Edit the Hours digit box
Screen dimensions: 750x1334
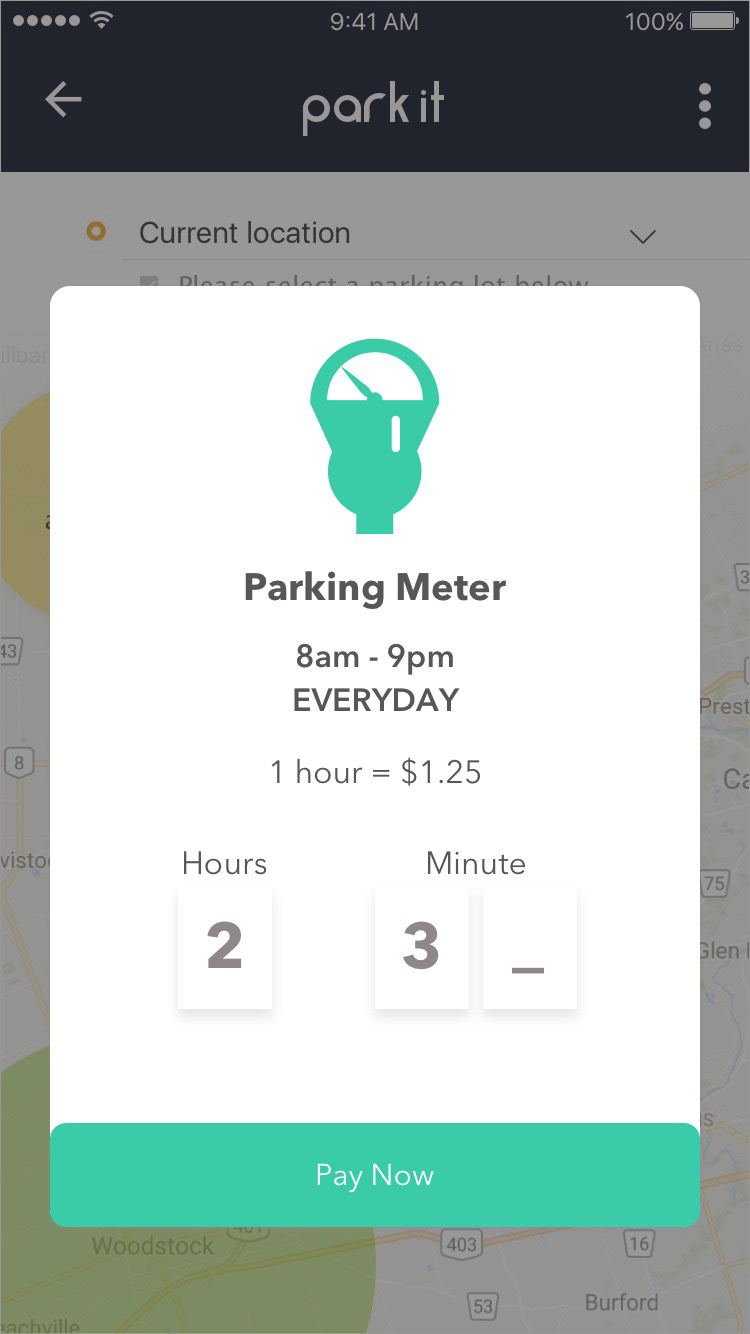click(225, 947)
